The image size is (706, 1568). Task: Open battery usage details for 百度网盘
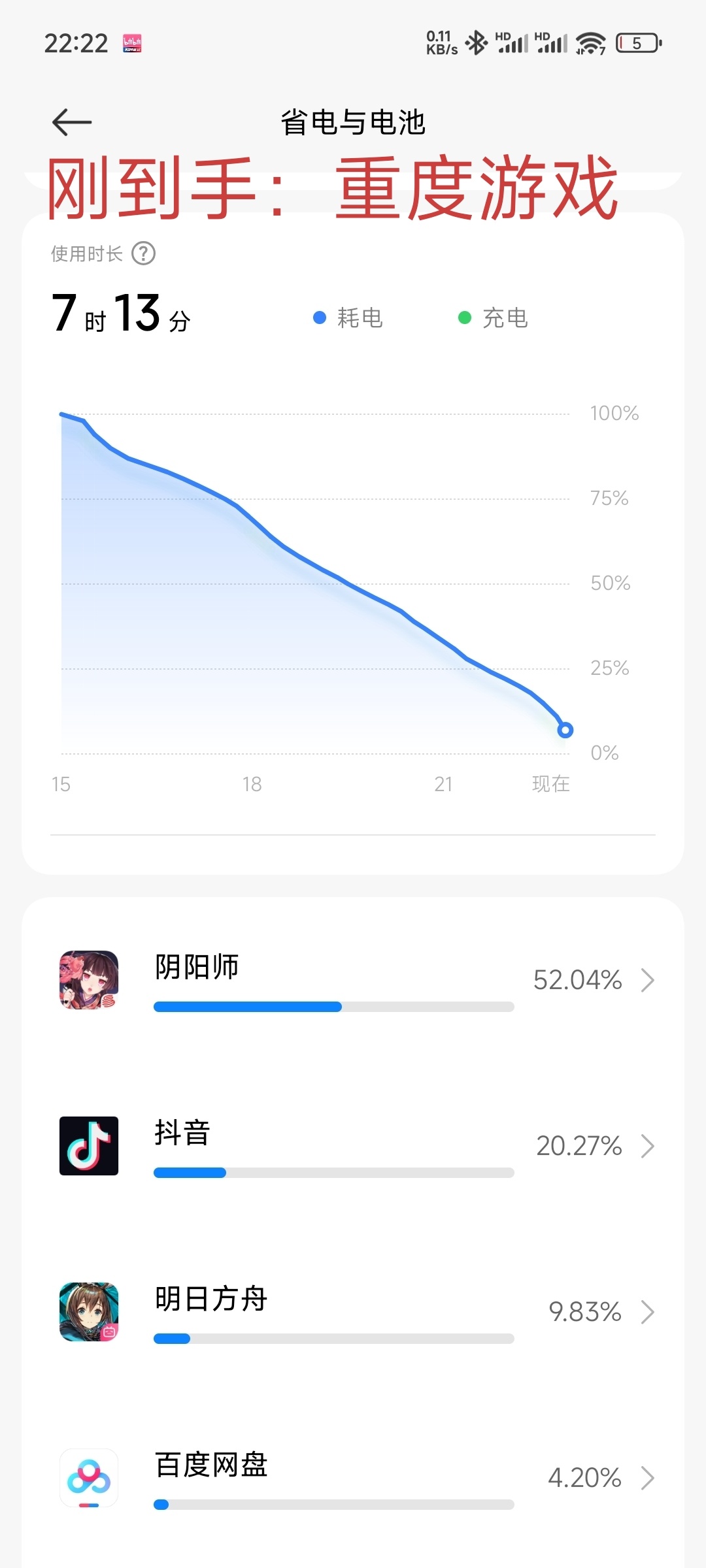pyautogui.click(x=353, y=1478)
